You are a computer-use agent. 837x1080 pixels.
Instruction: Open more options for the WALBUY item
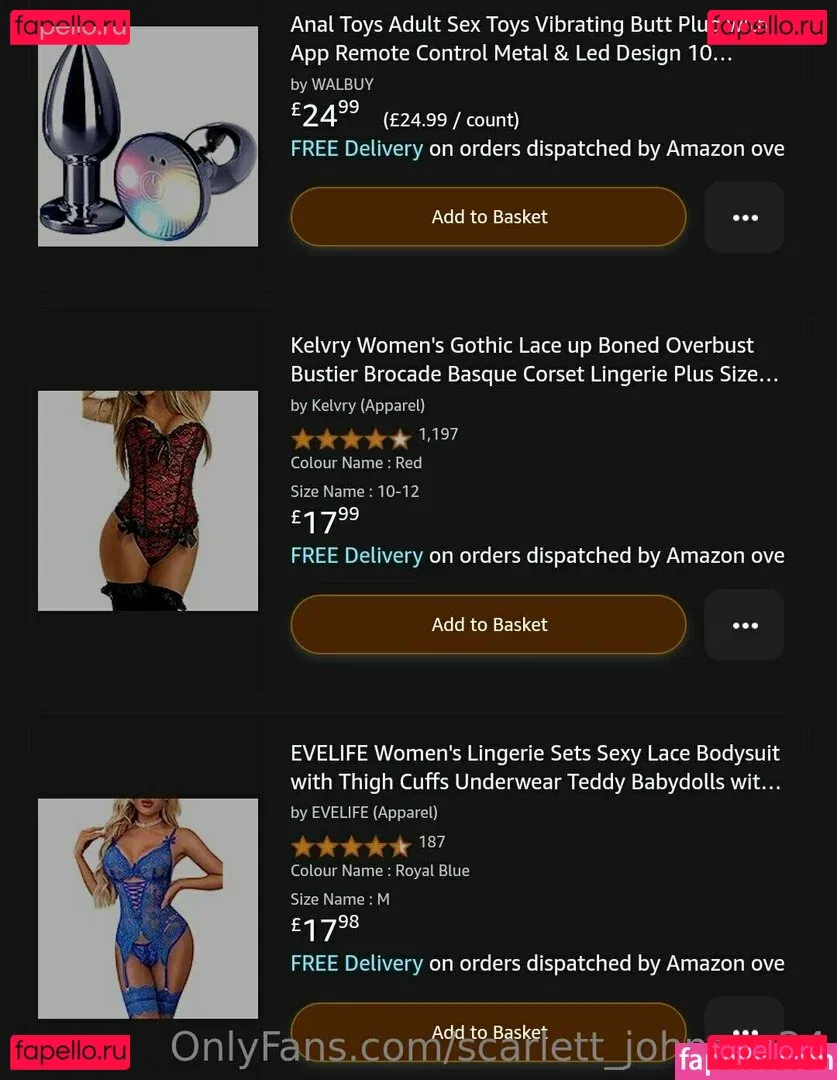coord(744,217)
